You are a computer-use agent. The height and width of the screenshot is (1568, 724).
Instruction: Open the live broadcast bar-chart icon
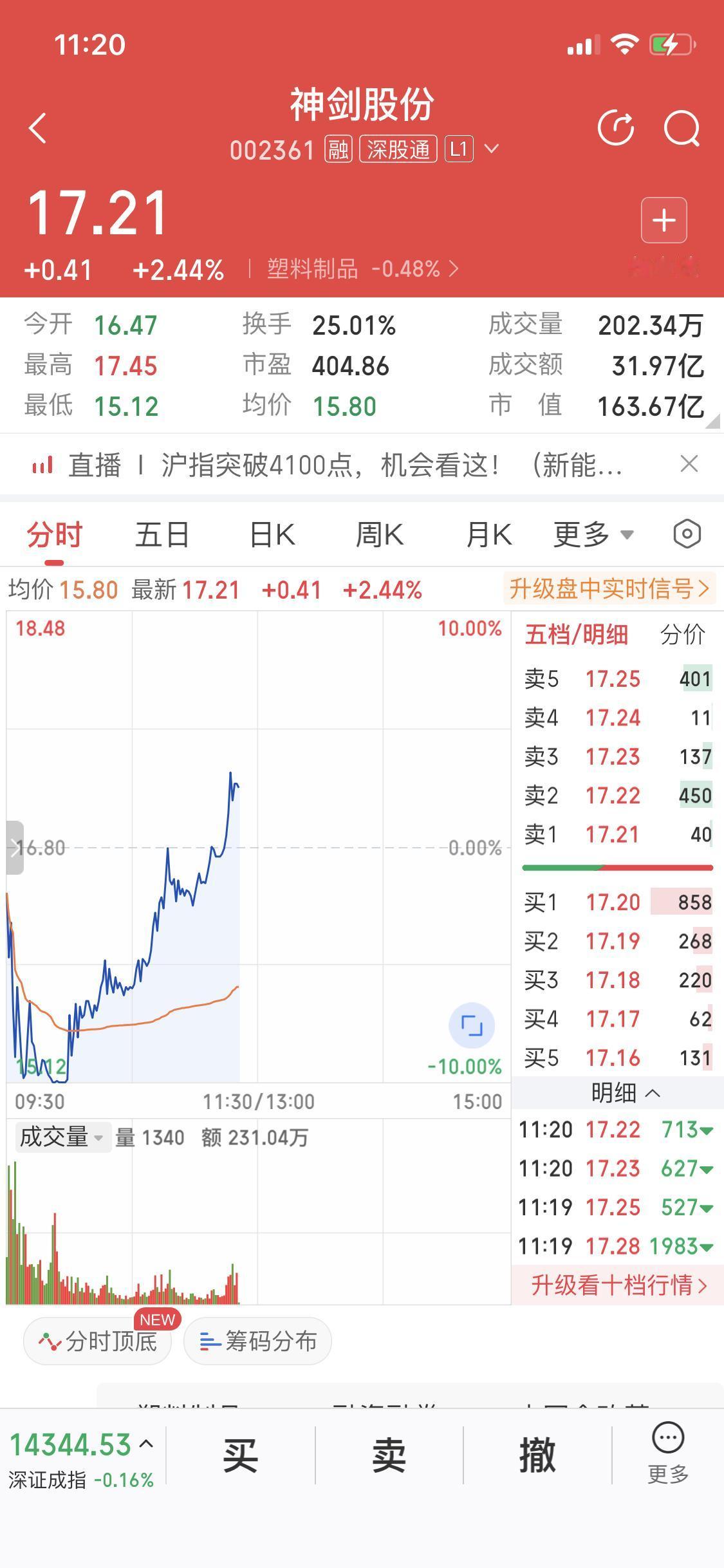(x=41, y=465)
